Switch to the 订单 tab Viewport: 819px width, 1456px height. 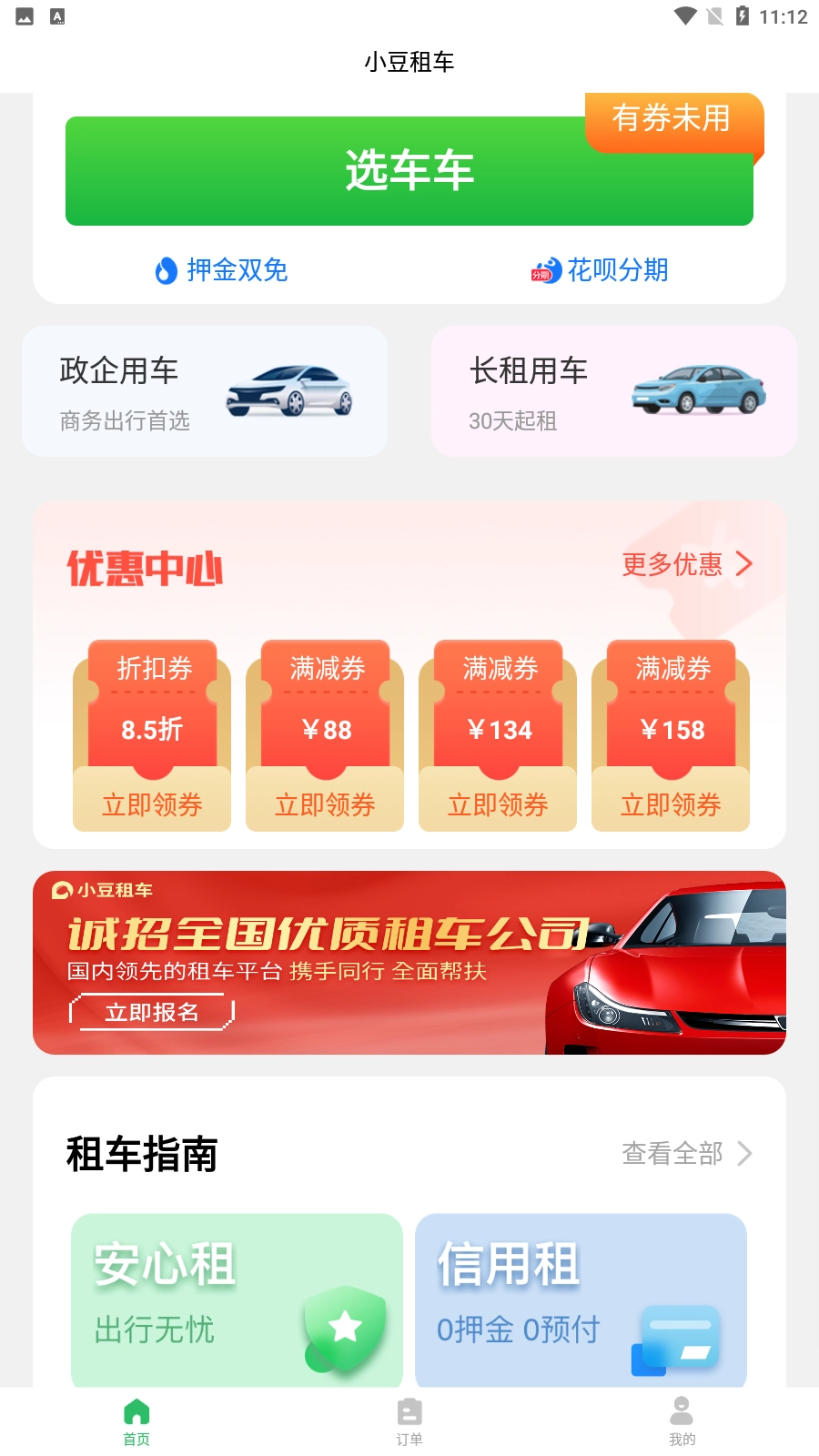pyautogui.click(x=409, y=1421)
